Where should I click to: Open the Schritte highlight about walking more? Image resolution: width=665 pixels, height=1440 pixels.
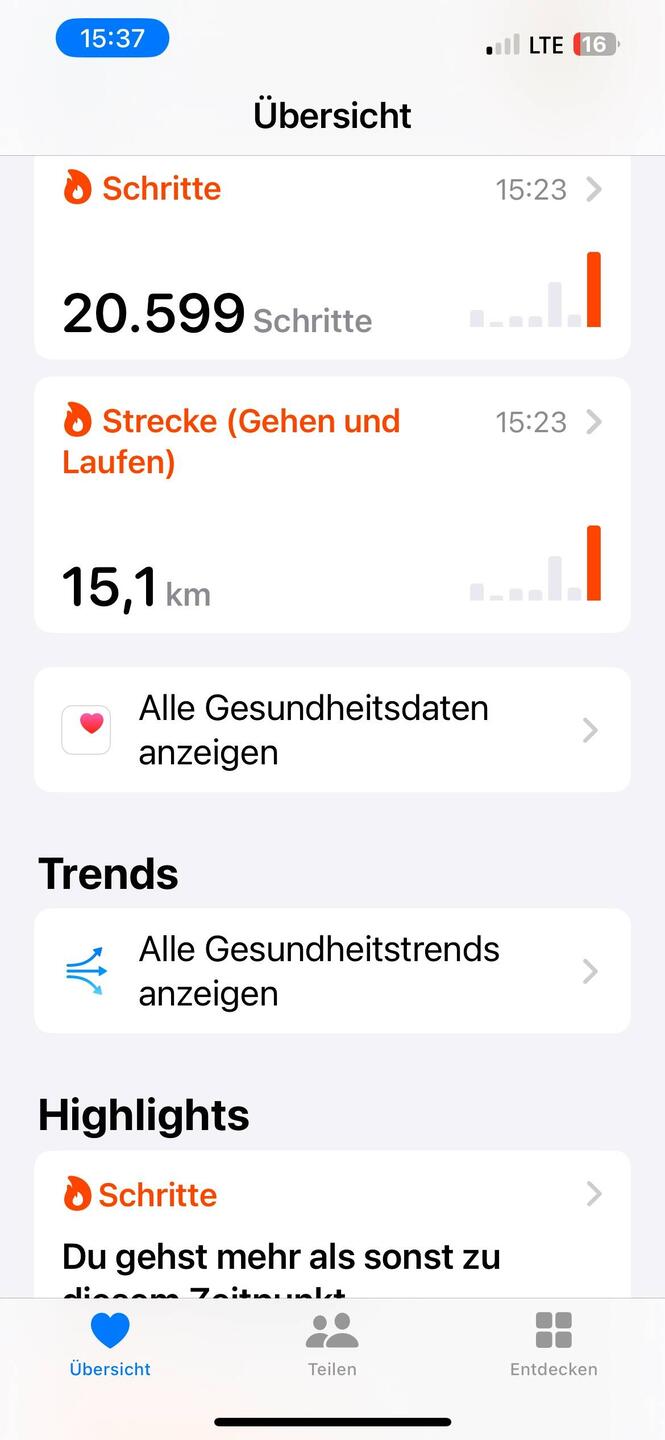(332, 1225)
